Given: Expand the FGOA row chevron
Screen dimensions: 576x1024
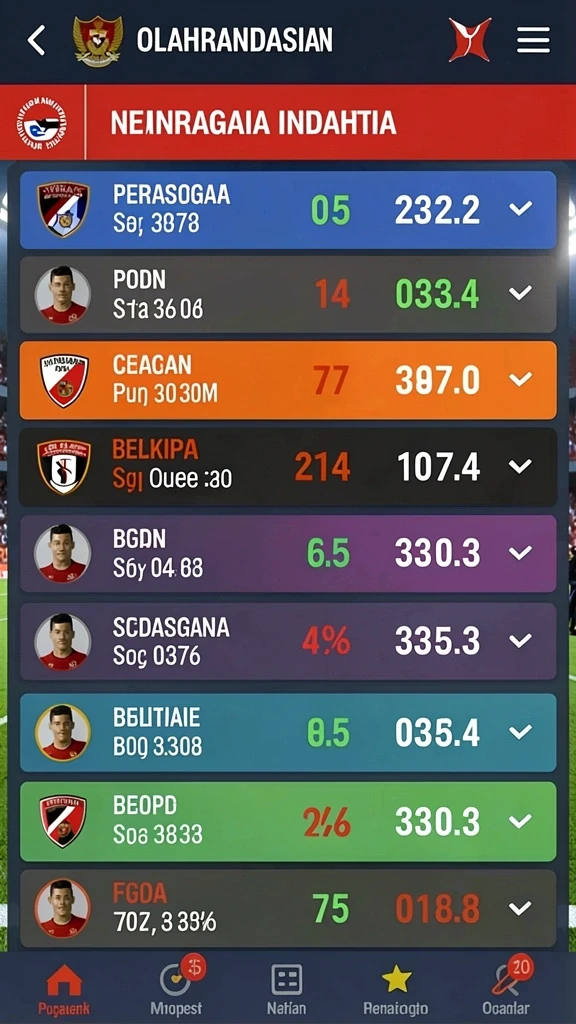Looking at the screenshot, I should point(520,908).
